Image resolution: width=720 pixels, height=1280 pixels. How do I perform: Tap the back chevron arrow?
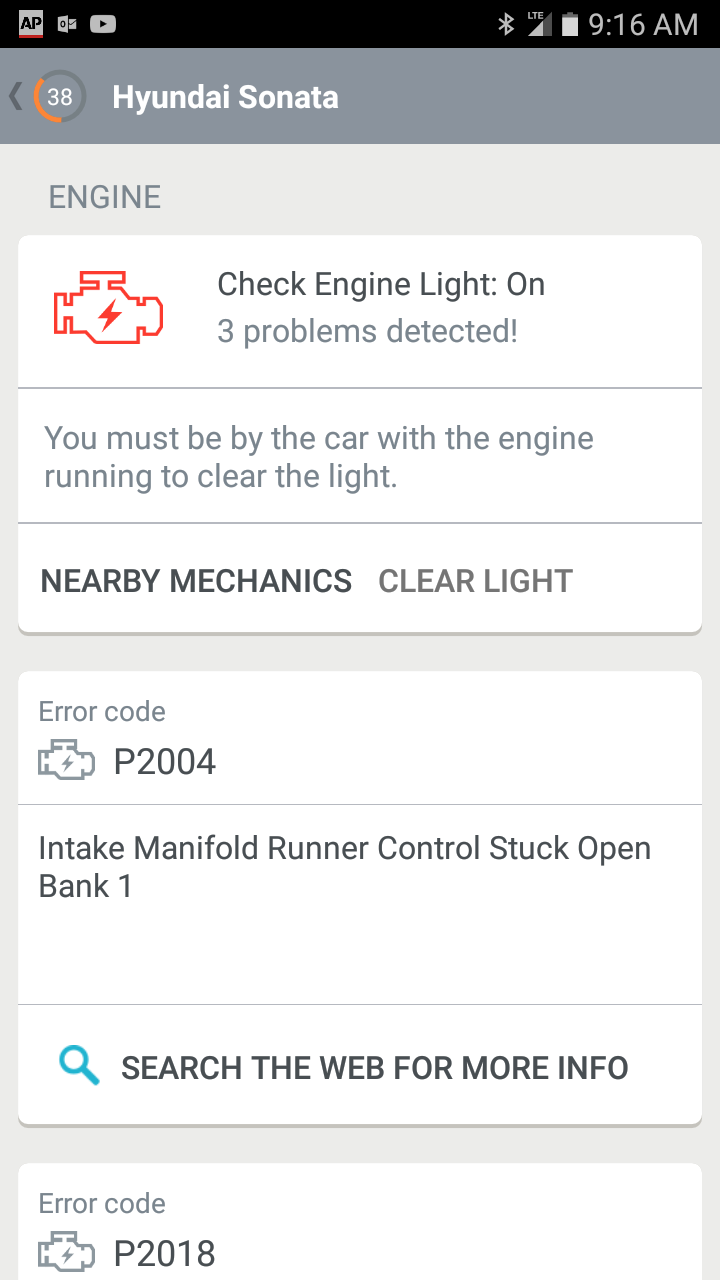(x=16, y=97)
